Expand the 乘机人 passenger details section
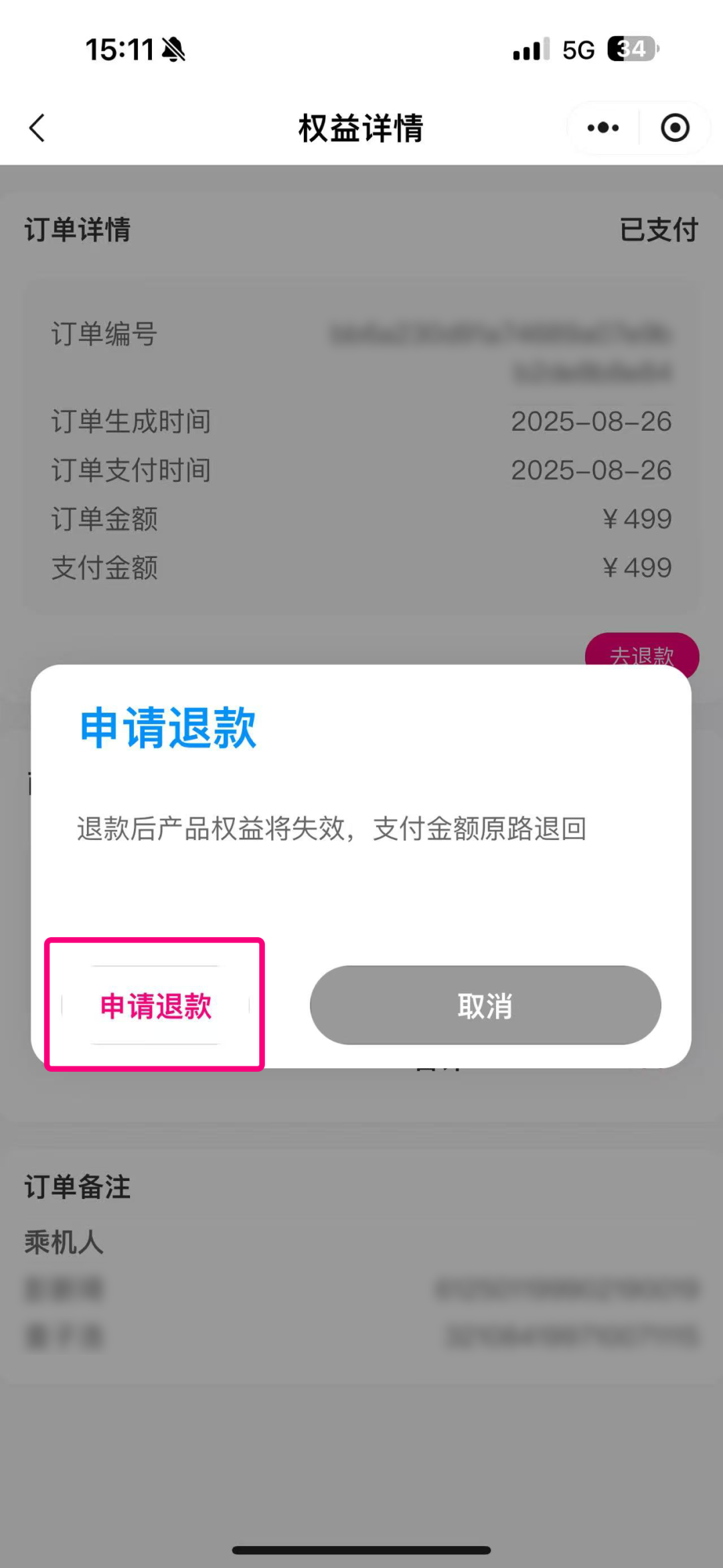Screen dimensions: 723x1568 click(x=64, y=1241)
